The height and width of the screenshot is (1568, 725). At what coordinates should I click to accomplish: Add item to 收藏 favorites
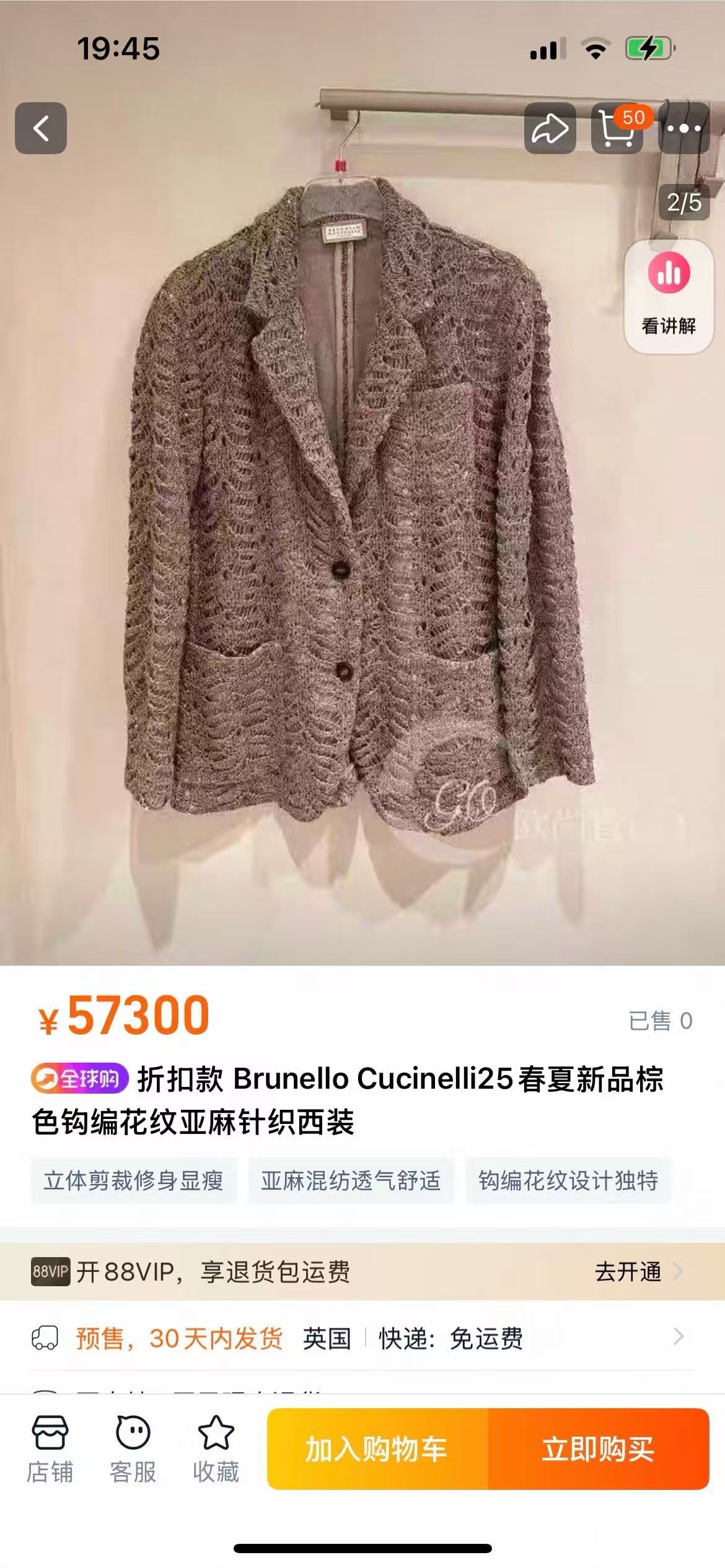pos(216,1449)
